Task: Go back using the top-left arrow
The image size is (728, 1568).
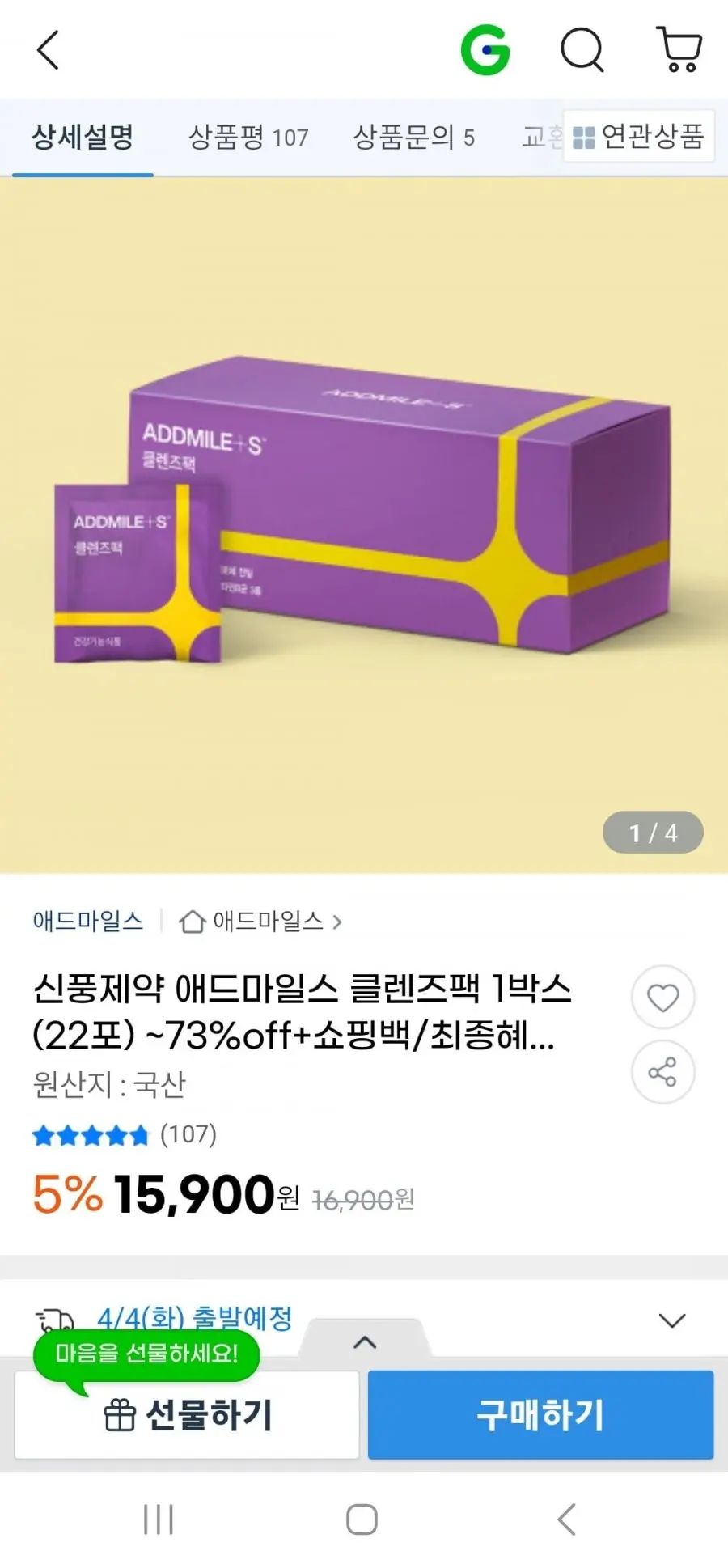Action: [49, 50]
